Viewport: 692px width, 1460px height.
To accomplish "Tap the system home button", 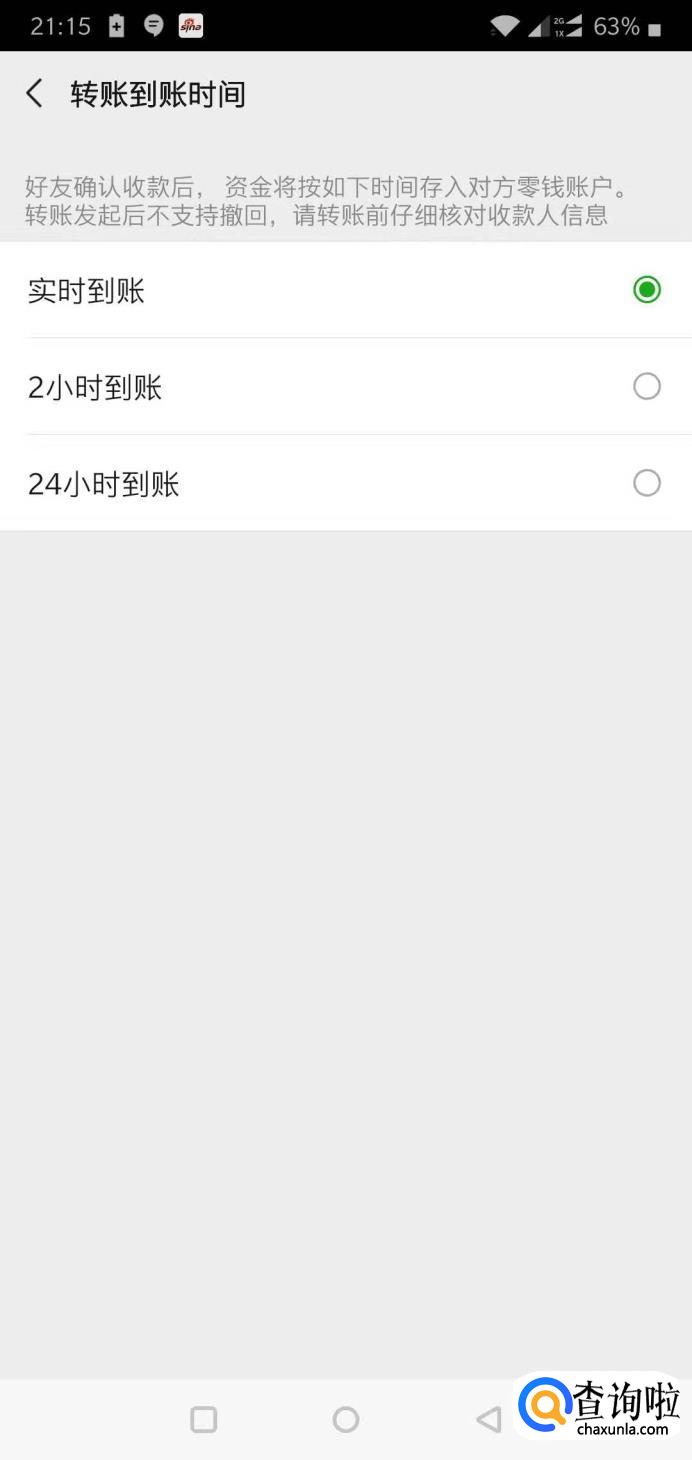I will tap(346, 1419).
